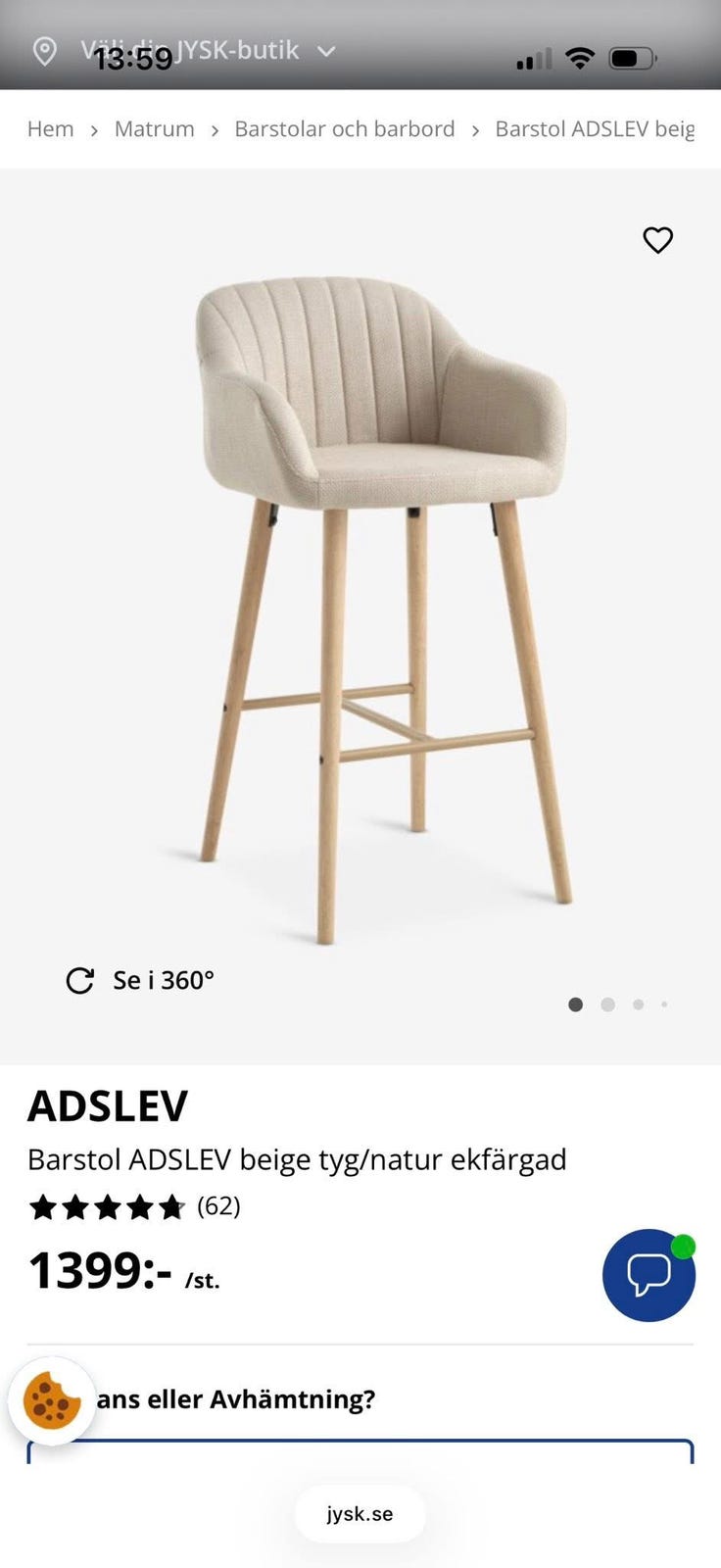Add ADSLEV barstool to favorites
Viewport: 721px width, 1568px height.
(657, 240)
